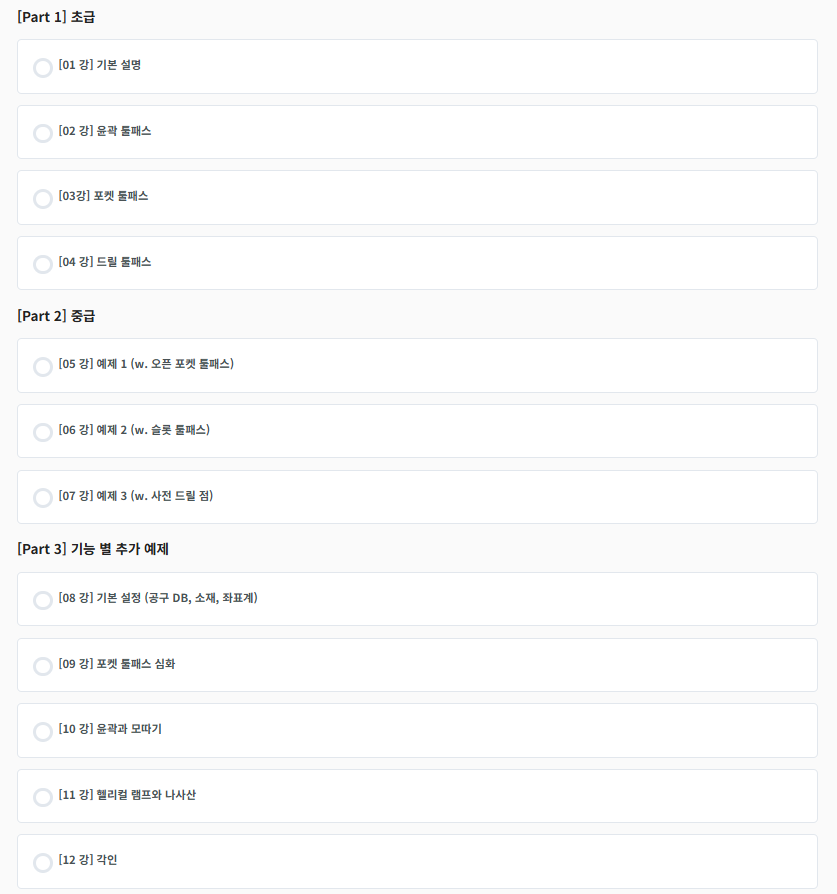Screen dimensions: 837x894
Task: Mark [02 강] 윤곽 툴패스 as selected
Action: pos(43,133)
